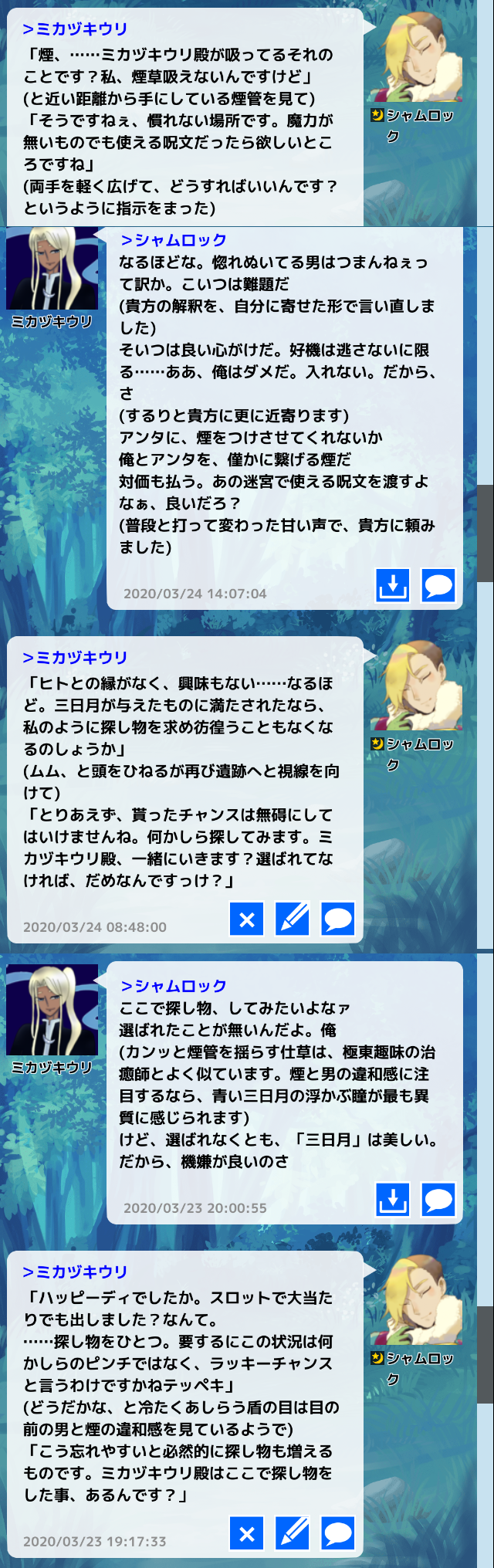494x1568 pixels.
Task: Open the reply bubble on the 08:48:00 message
Action: [338, 919]
